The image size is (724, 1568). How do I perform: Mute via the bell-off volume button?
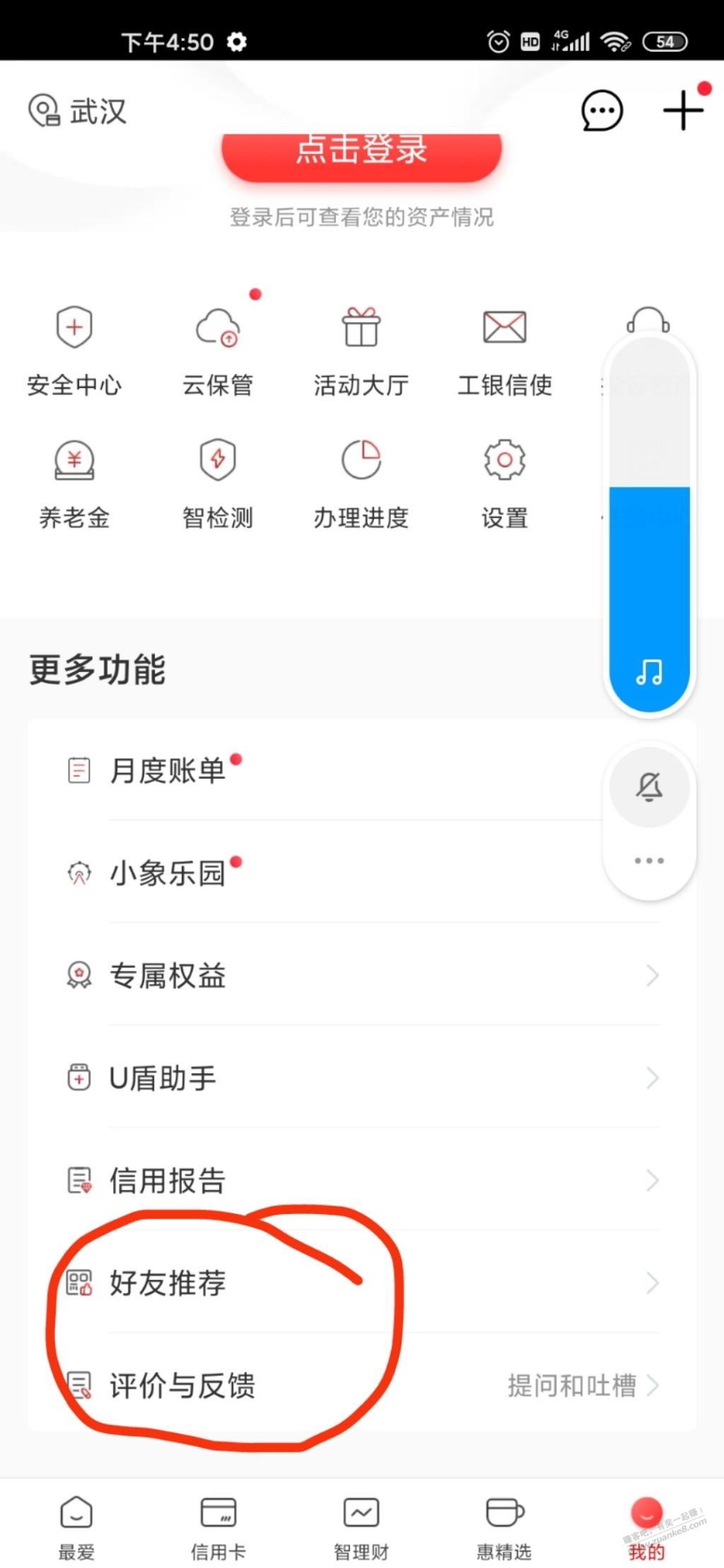coord(649,786)
